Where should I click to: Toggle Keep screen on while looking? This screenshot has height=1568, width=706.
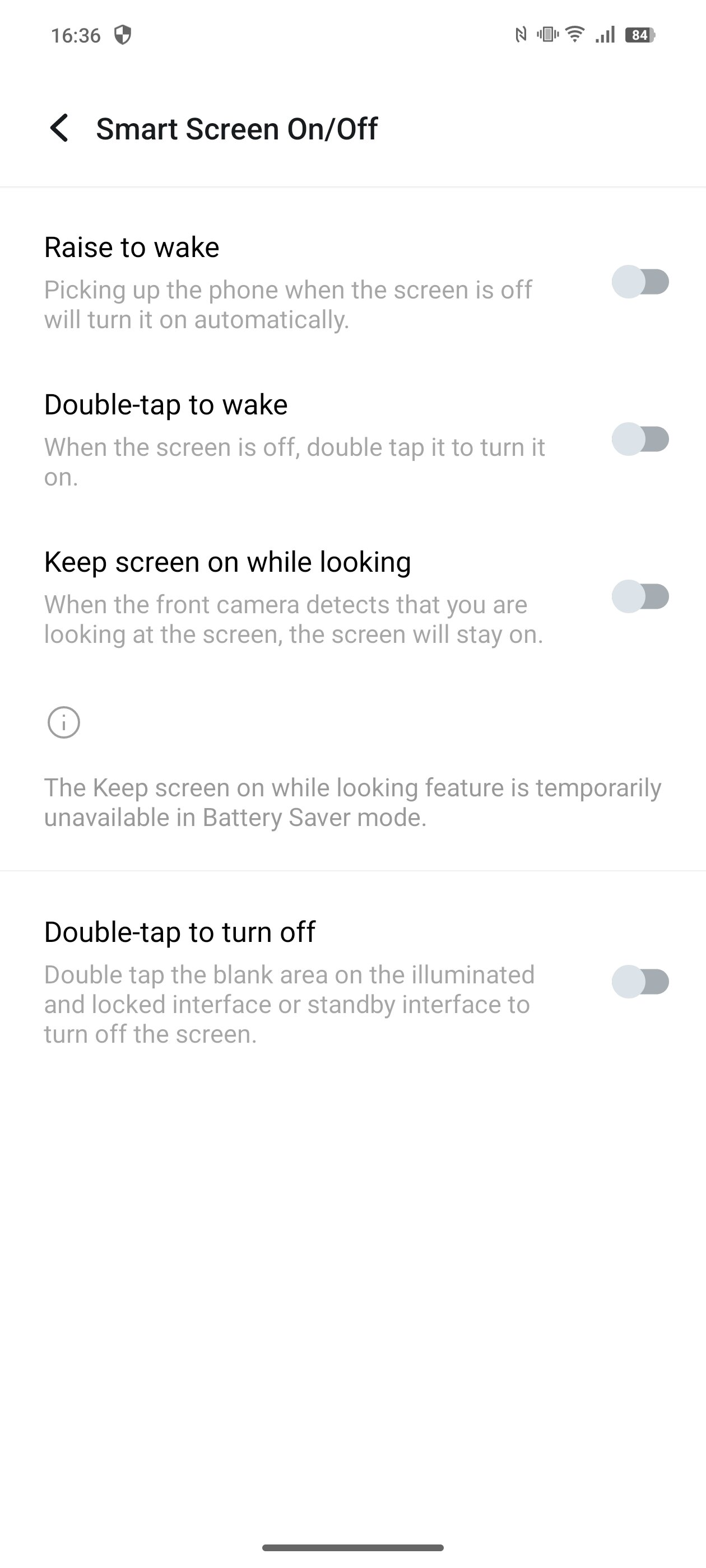click(x=640, y=596)
